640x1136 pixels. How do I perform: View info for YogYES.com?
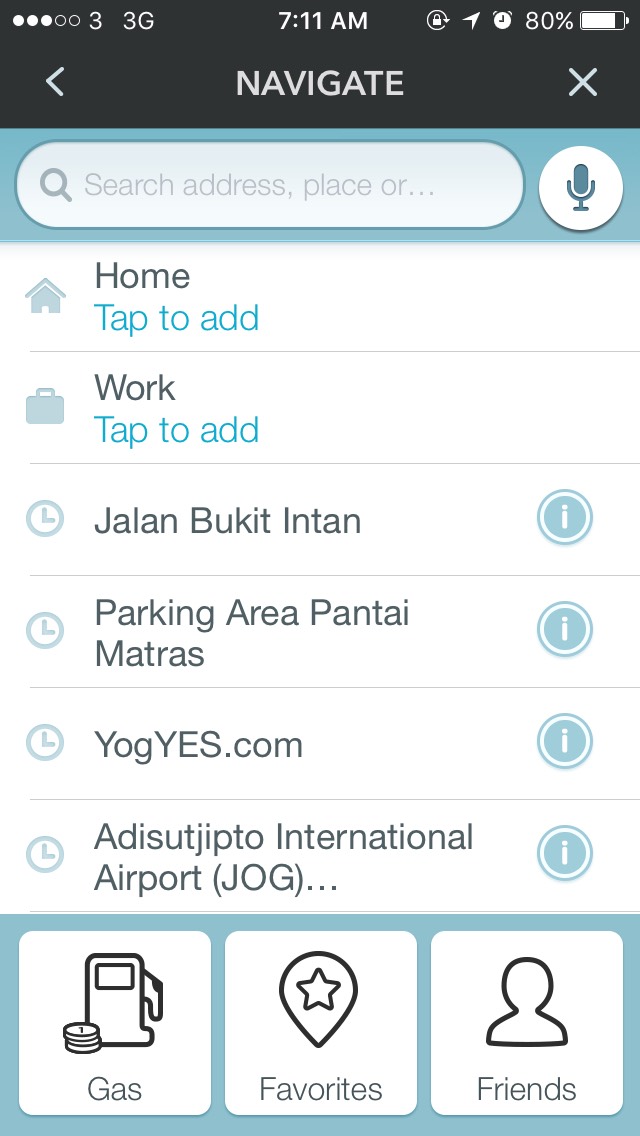[565, 742]
